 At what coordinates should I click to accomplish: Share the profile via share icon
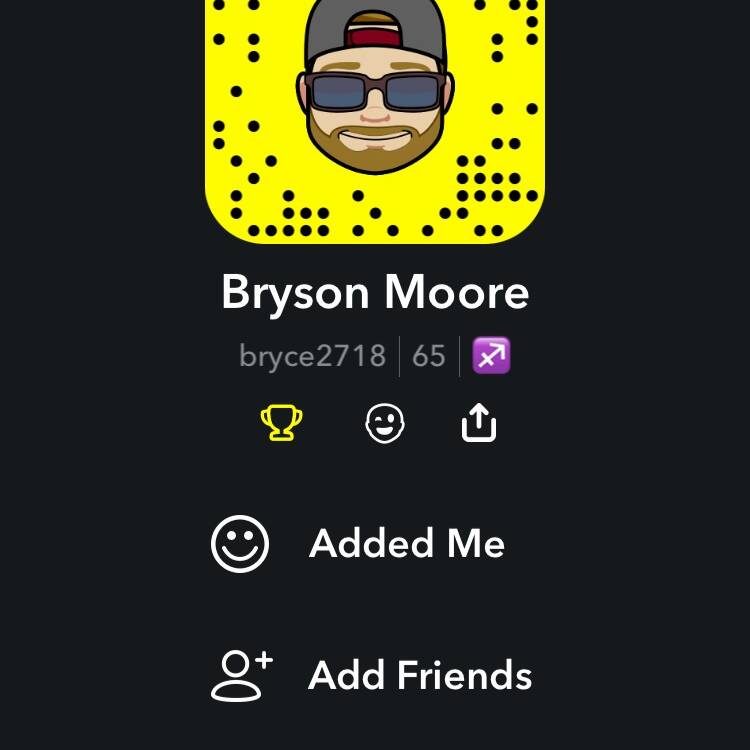pyautogui.click(x=479, y=423)
